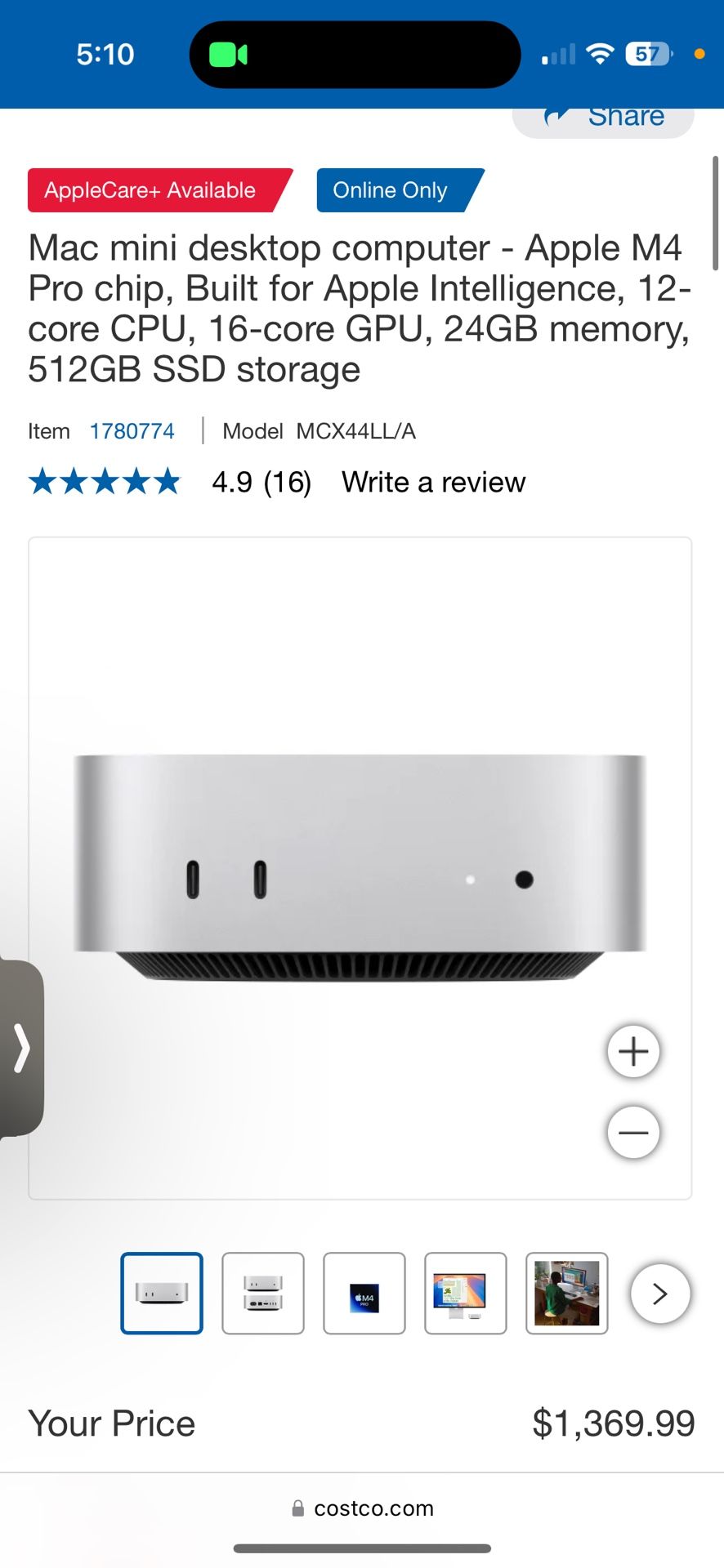Tap the five-star rating display
The height and width of the screenshot is (1568, 724).
point(104,482)
